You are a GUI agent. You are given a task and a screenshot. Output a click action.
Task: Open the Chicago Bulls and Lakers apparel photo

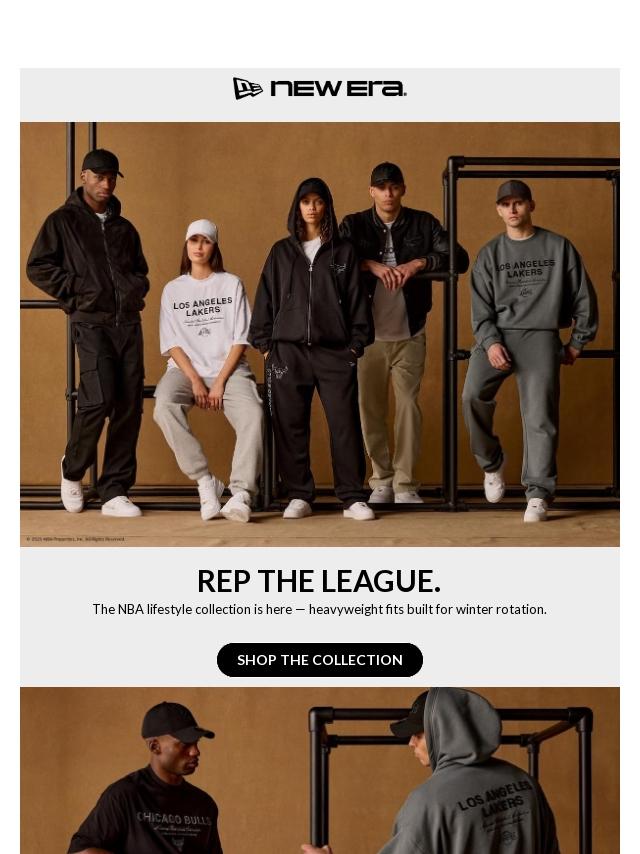pos(320,770)
